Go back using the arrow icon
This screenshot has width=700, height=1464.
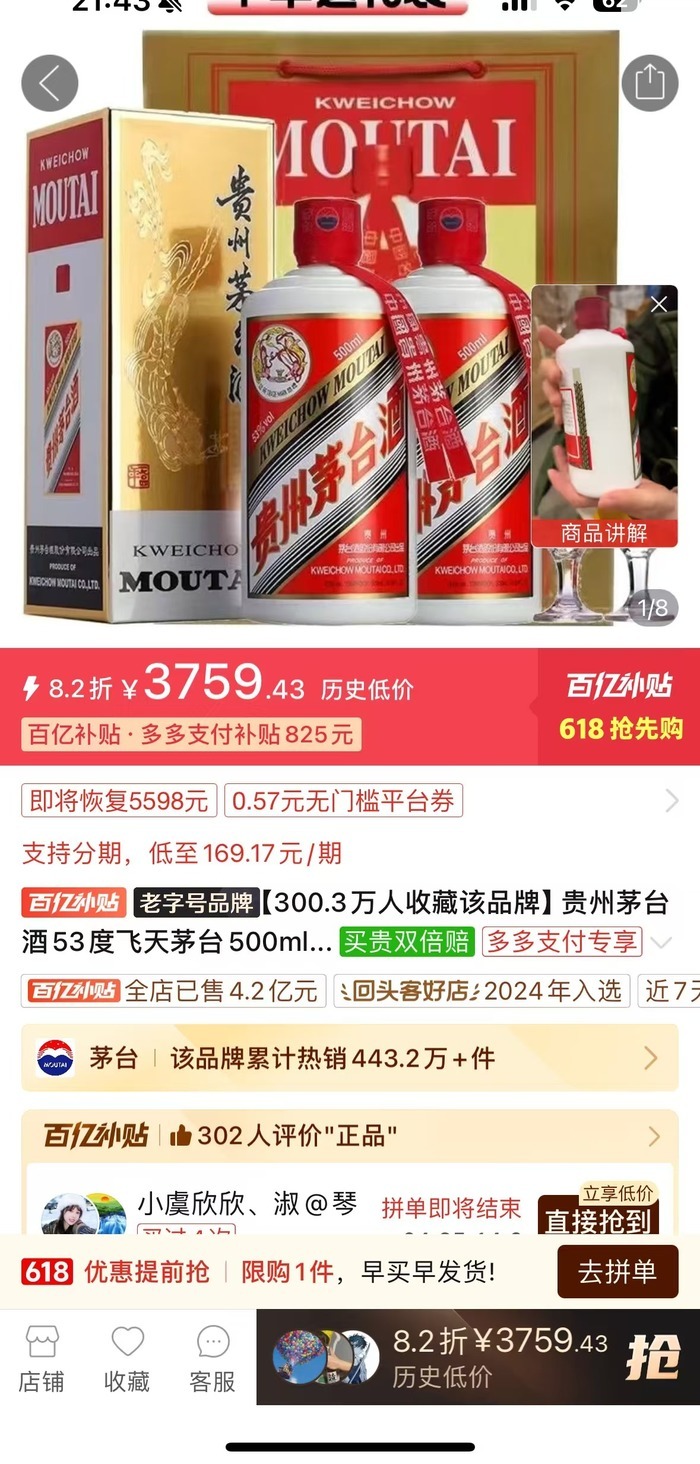pos(49,83)
